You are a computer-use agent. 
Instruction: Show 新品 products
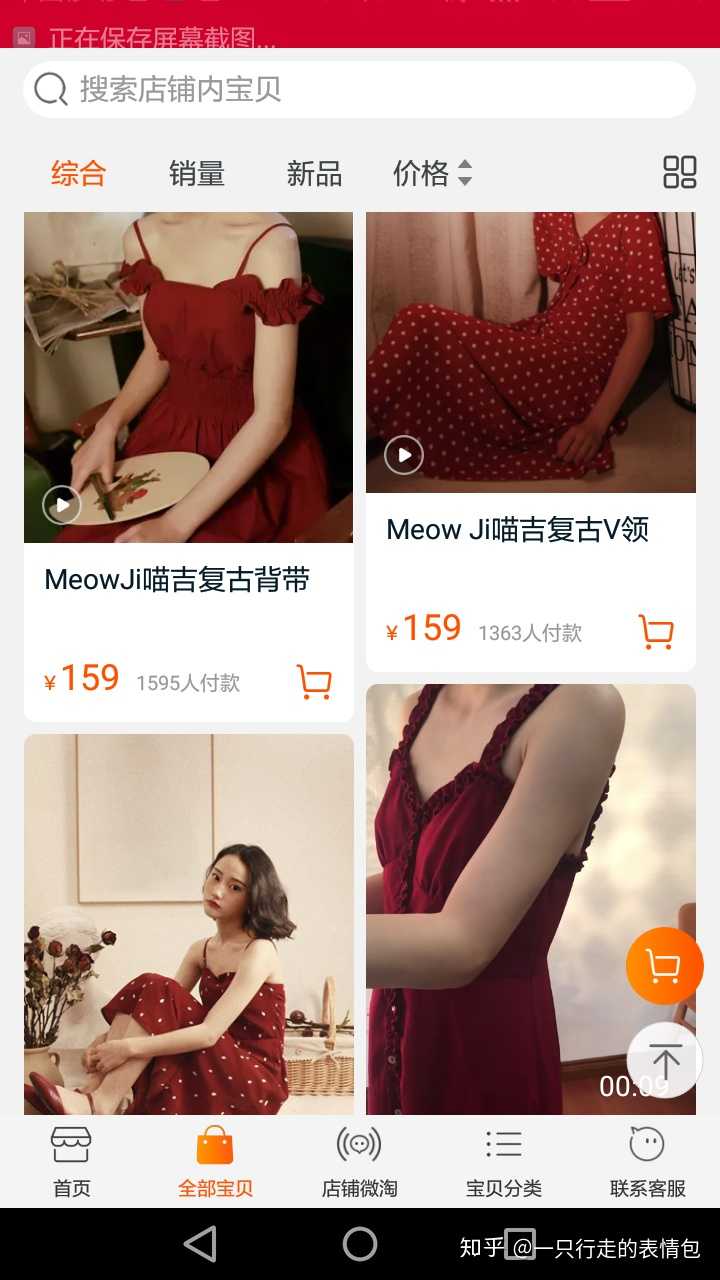click(314, 174)
